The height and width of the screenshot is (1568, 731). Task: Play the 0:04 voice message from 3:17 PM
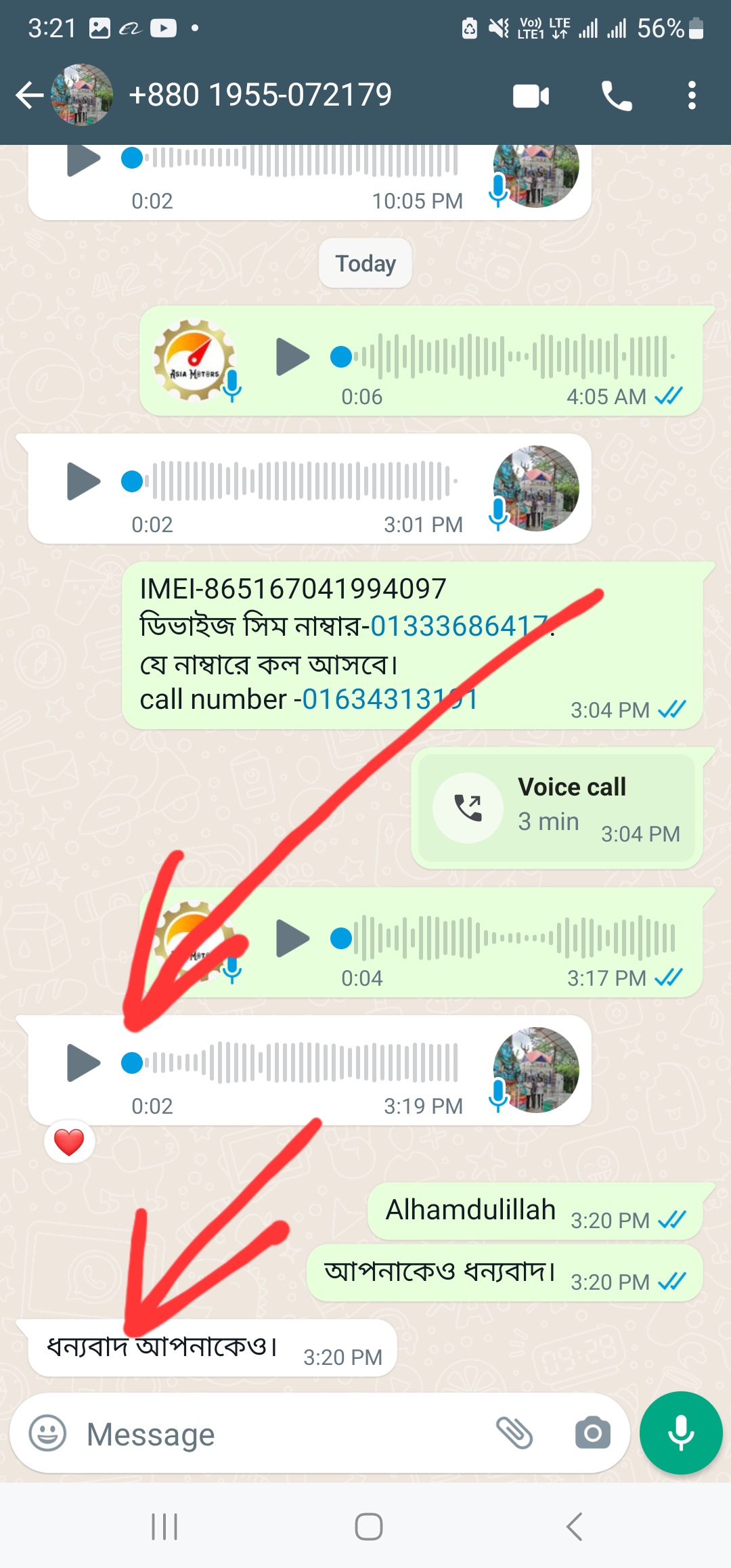click(292, 938)
